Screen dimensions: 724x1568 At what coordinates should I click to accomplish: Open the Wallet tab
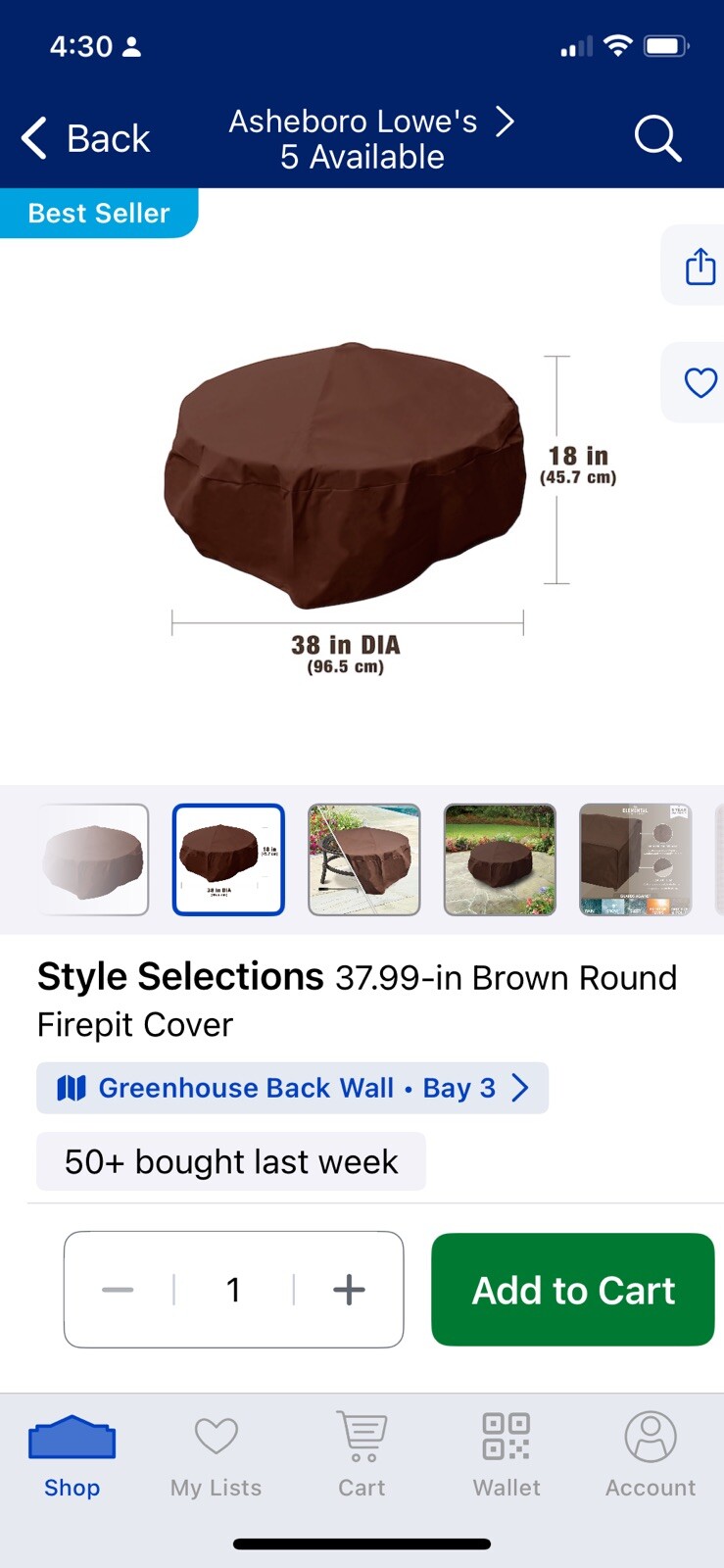(507, 1455)
